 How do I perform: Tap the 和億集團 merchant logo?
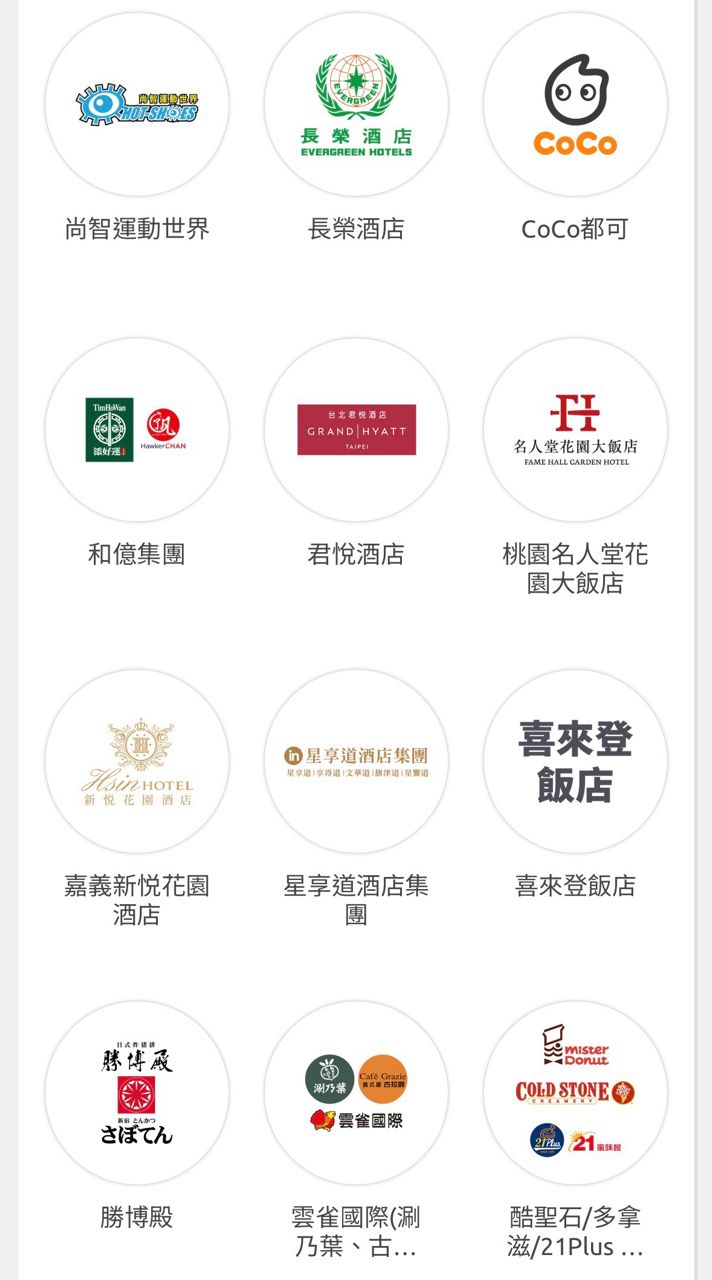(137, 430)
